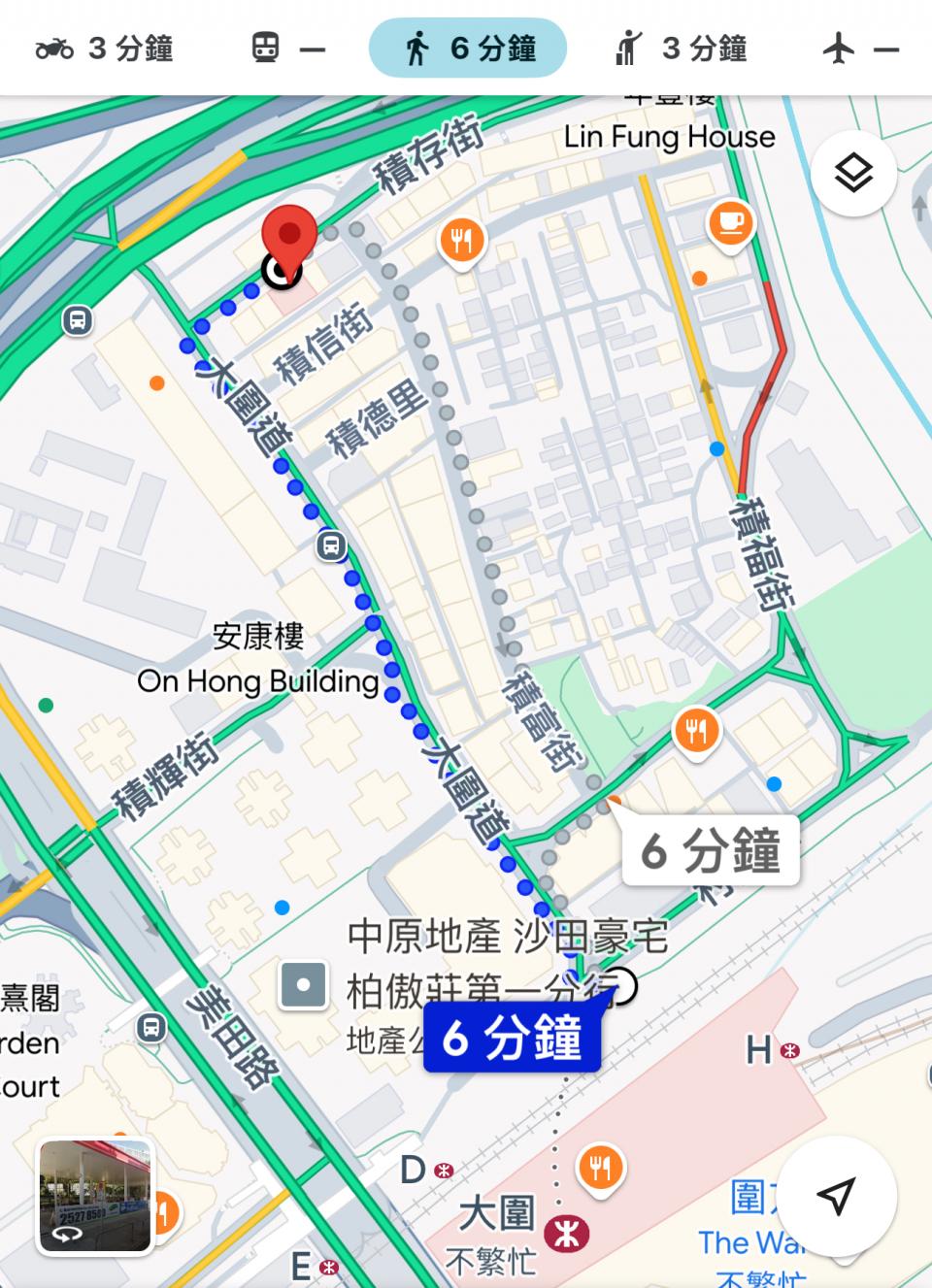
Task: Select the walking mode showing 6 分鐘
Action: point(468,48)
